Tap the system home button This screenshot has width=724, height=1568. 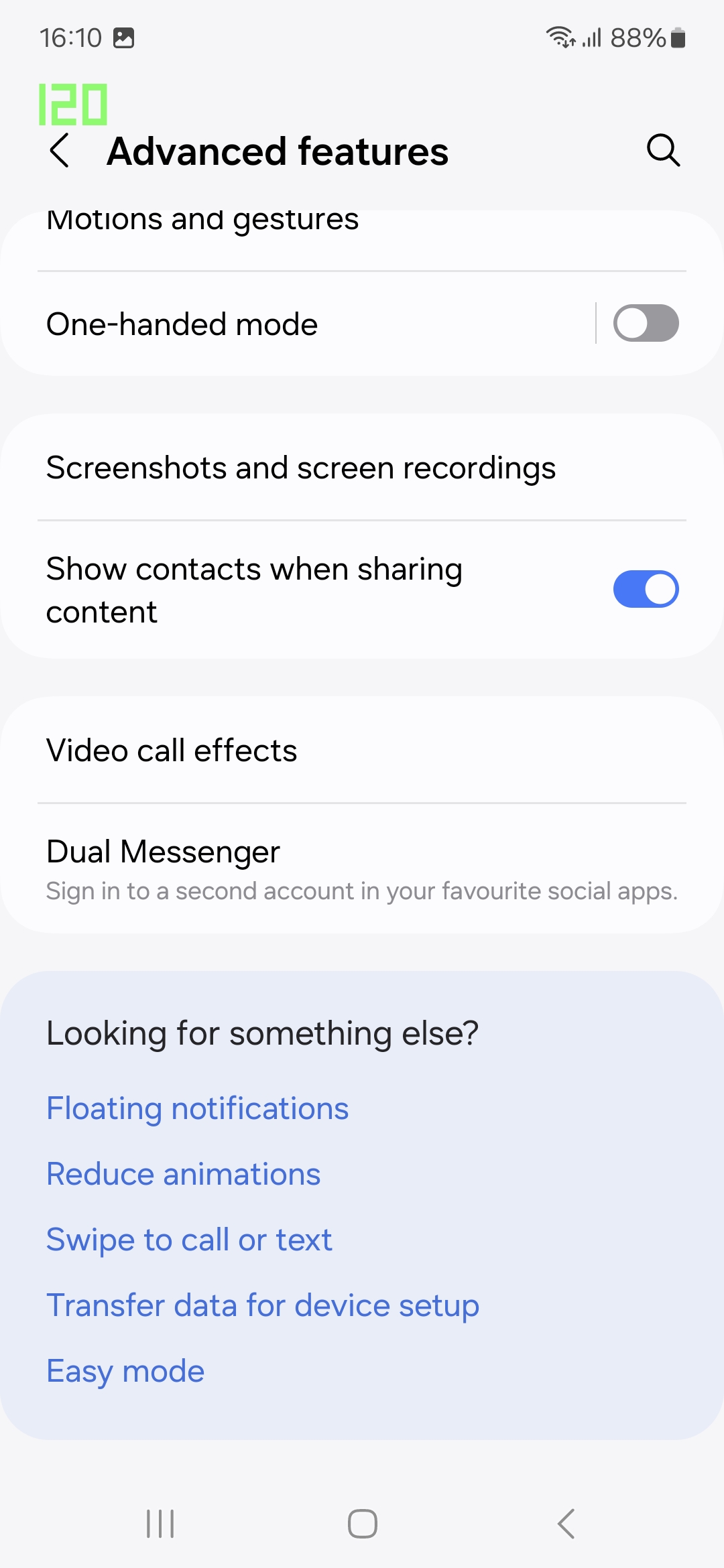click(x=362, y=1524)
